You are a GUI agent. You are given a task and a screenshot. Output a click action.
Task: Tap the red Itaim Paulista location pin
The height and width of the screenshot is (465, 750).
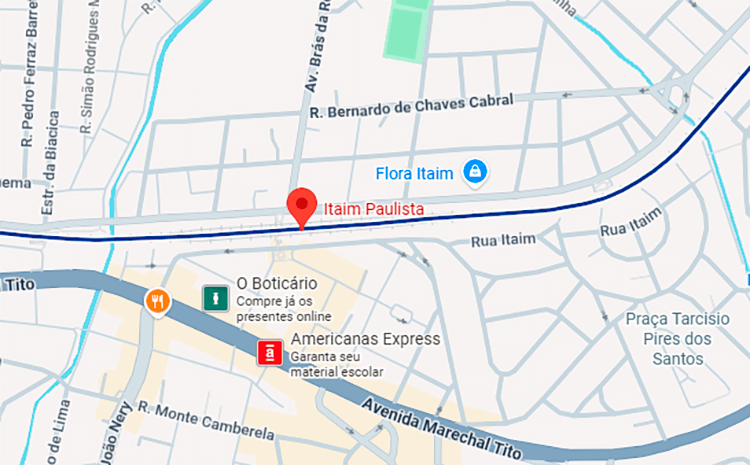coord(303,206)
